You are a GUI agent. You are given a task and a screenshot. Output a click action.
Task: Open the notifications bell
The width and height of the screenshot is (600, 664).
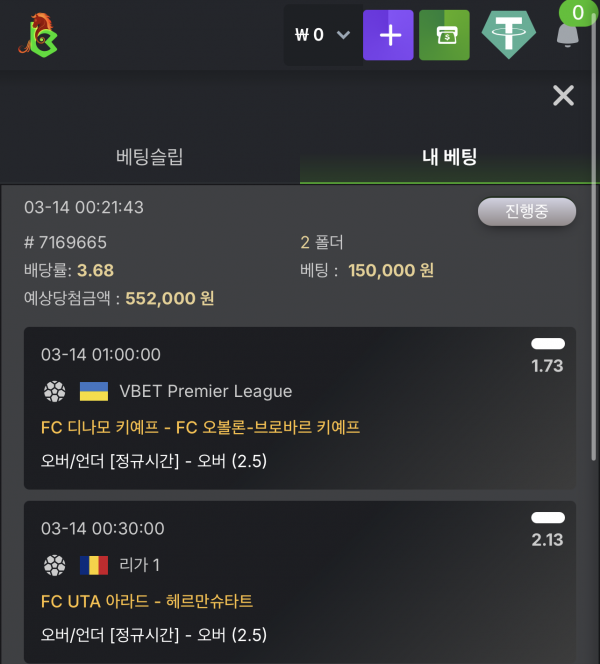point(567,35)
